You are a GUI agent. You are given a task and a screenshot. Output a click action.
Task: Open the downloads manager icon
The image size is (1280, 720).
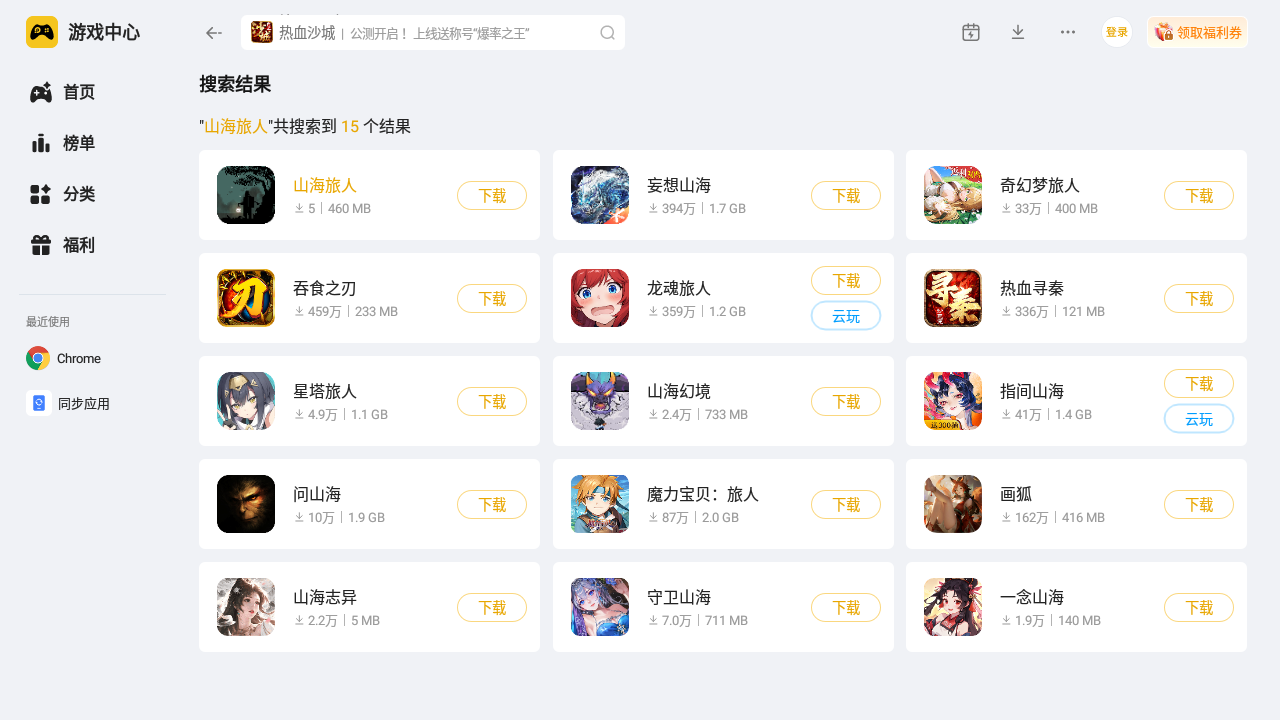coord(1018,32)
